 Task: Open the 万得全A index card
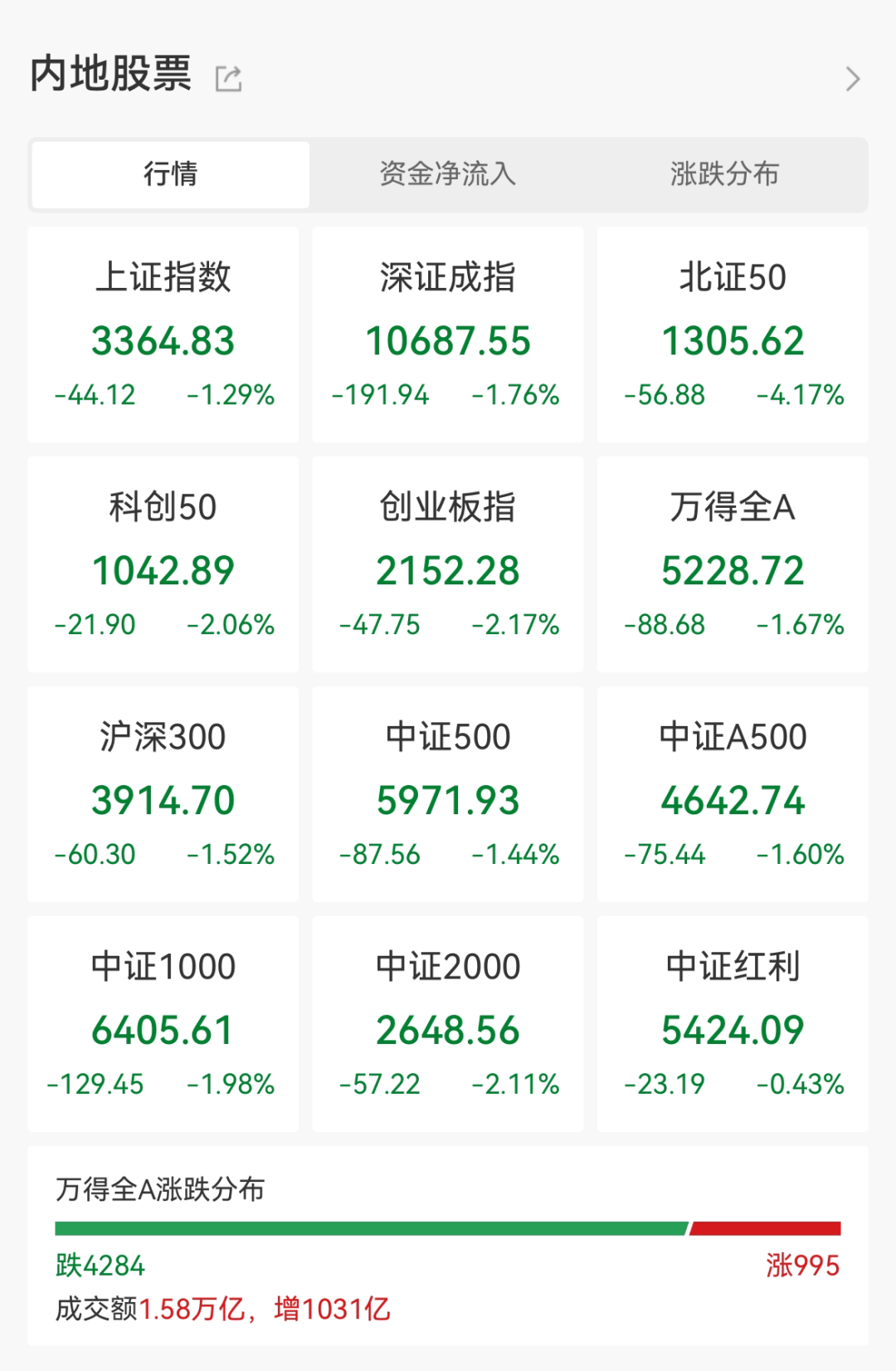(733, 564)
